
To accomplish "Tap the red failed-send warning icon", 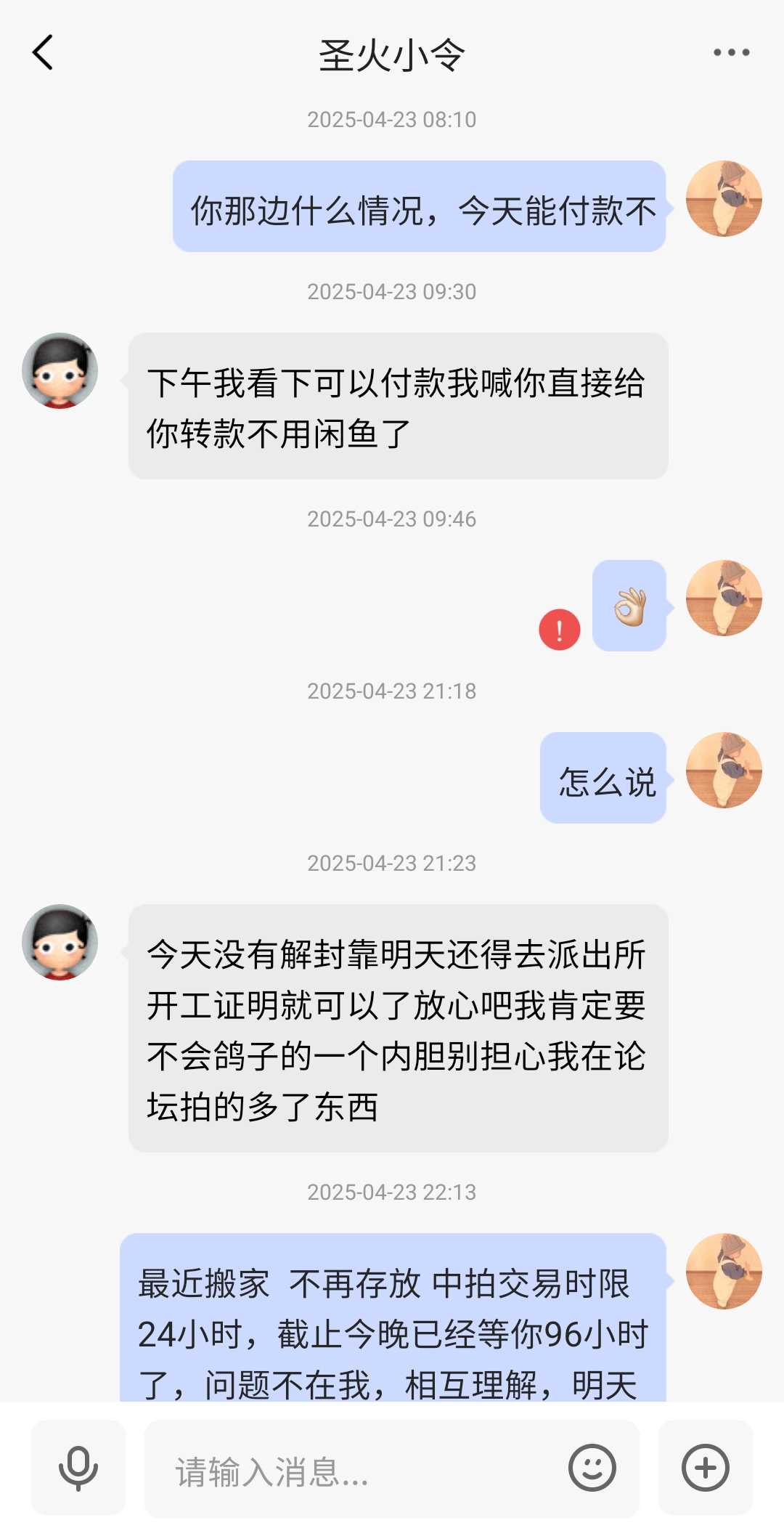I will tap(559, 629).
